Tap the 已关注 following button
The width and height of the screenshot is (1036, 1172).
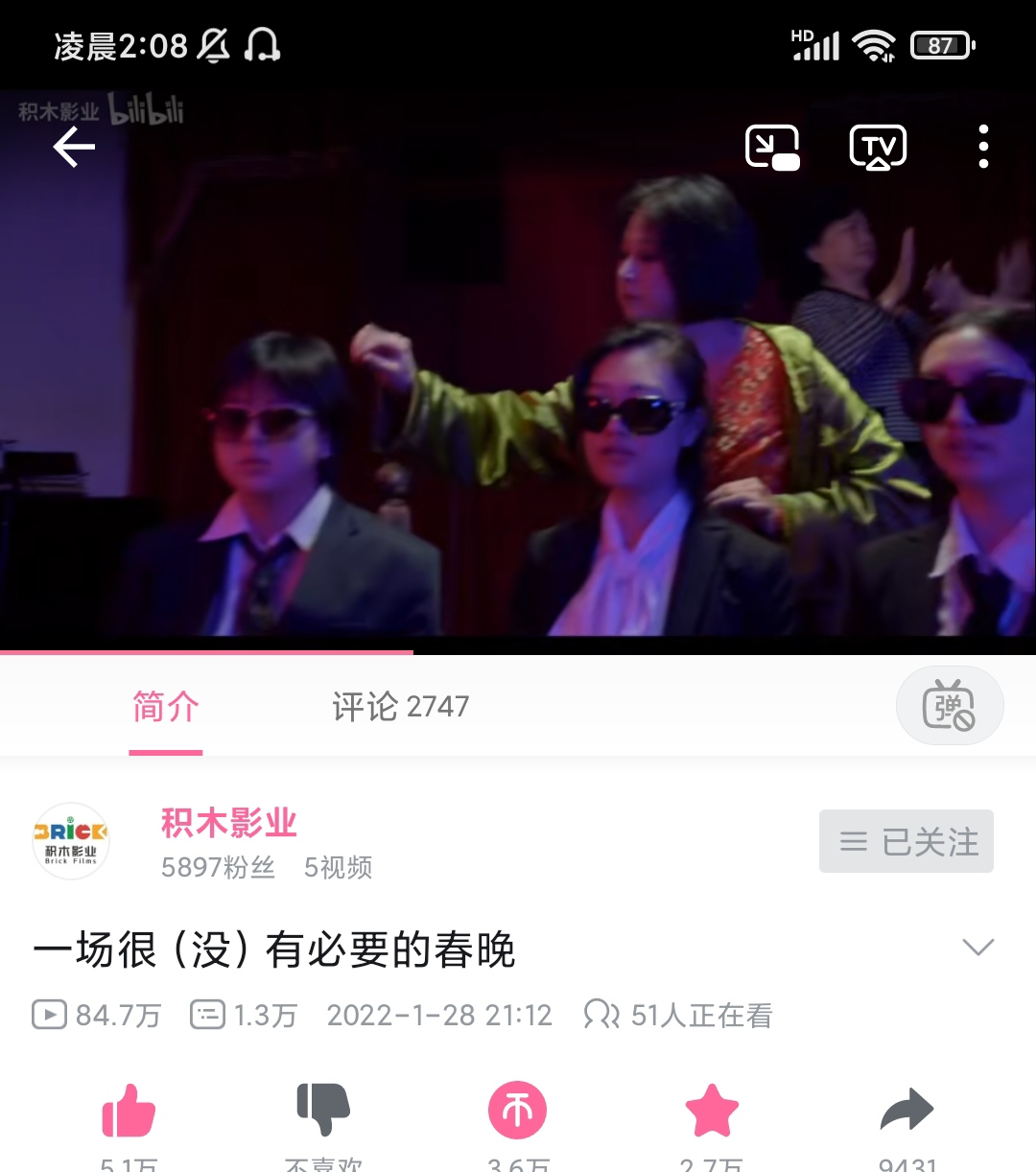pos(906,842)
